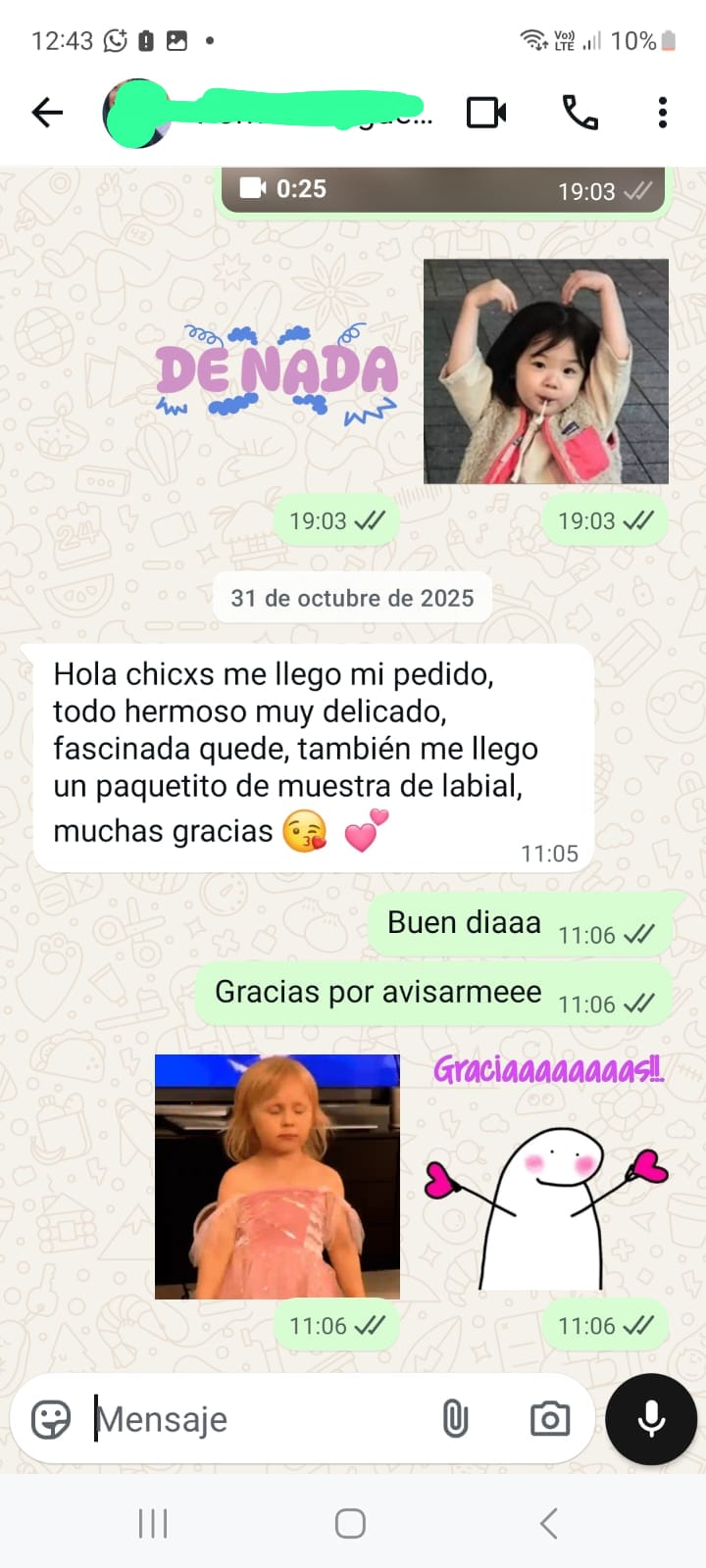This screenshot has width=706, height=1568.
Task: Show recent apps from navigation bar
Action: 153,1524
